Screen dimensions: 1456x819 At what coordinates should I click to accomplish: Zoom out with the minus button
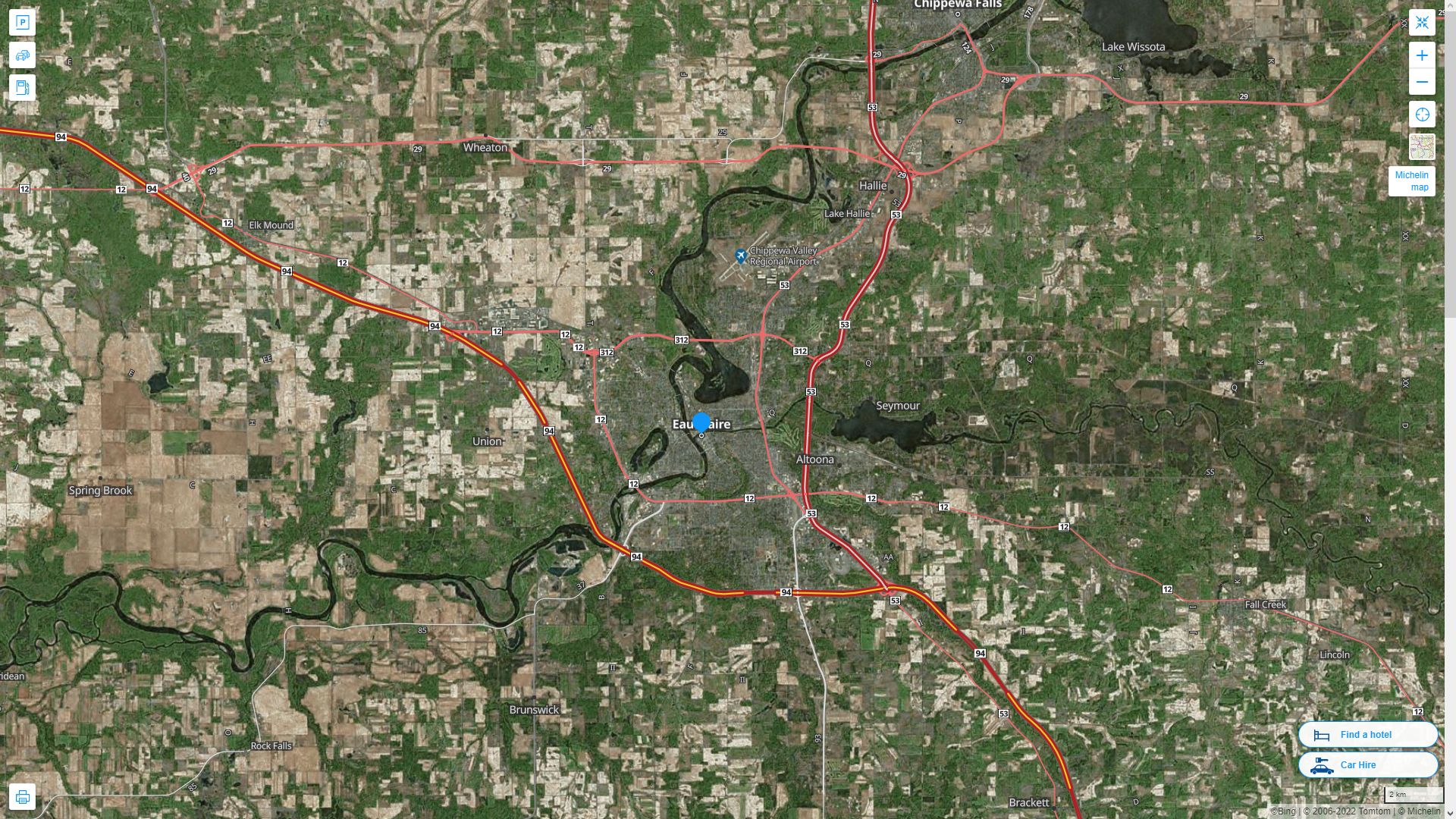pos(1422,82)
